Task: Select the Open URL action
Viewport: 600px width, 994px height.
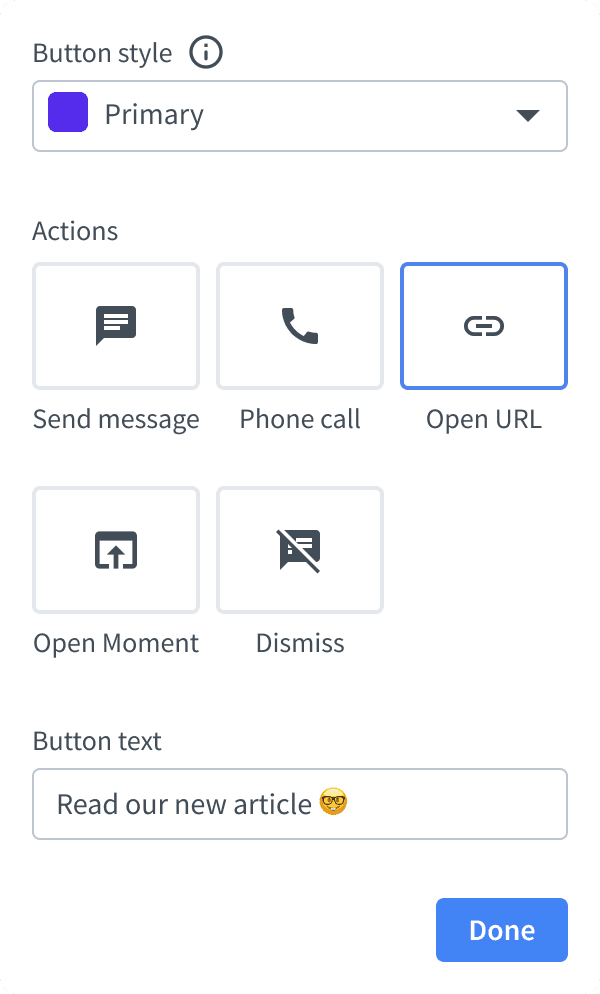Action: [484, 326]
